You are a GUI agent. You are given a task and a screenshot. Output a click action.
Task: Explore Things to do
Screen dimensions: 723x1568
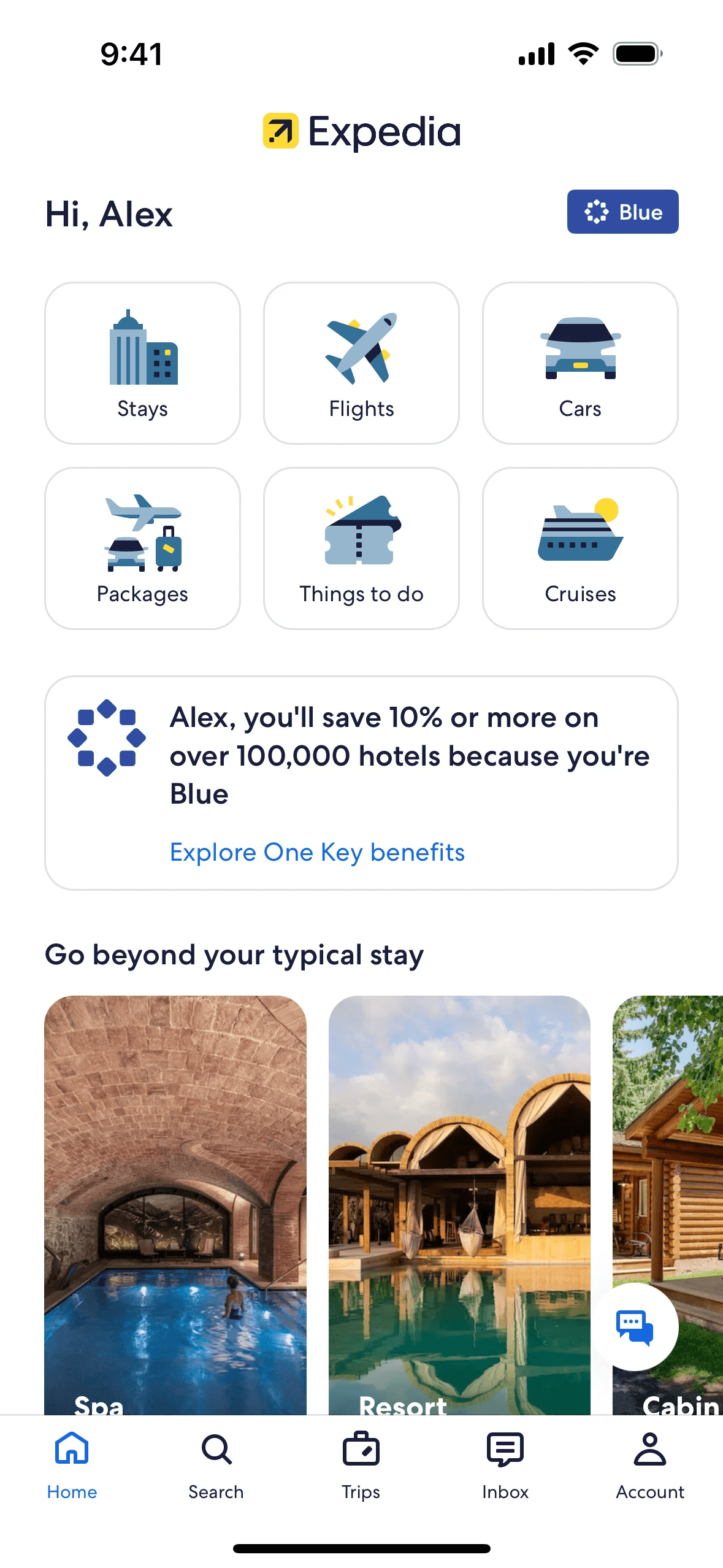[361, 548]
